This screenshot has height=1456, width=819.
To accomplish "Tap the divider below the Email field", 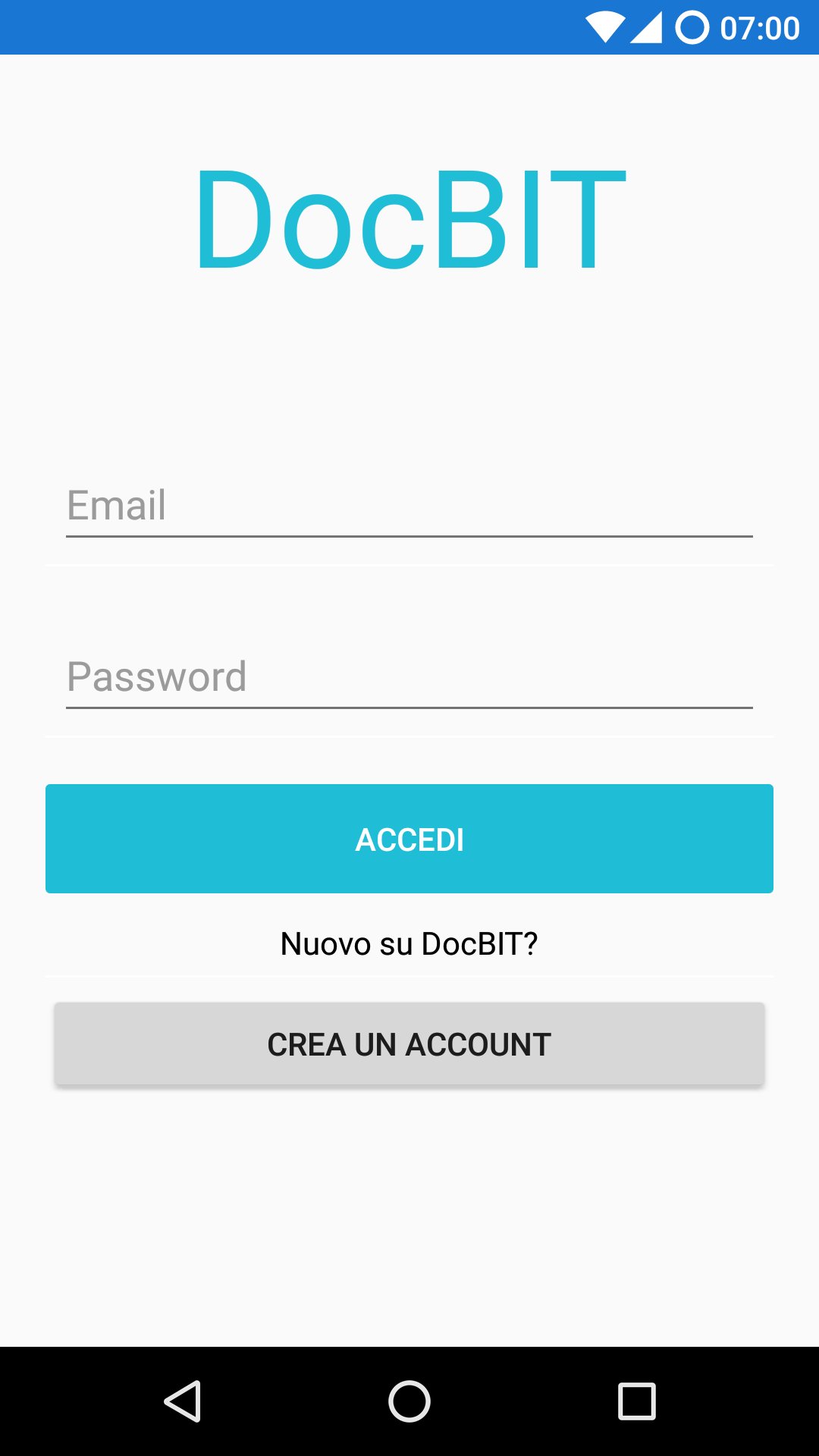I will pyautogui.click(x=409, y=566).
